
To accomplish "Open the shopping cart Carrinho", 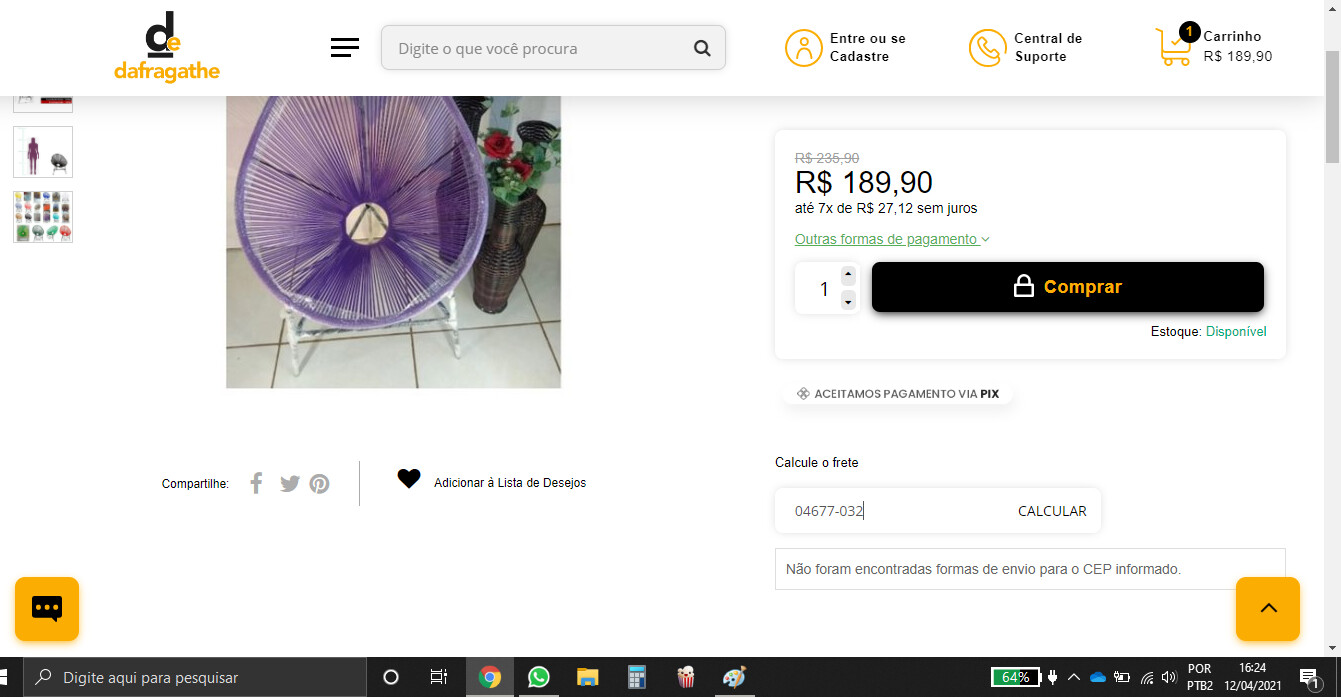I will (x=1216, y=46).
